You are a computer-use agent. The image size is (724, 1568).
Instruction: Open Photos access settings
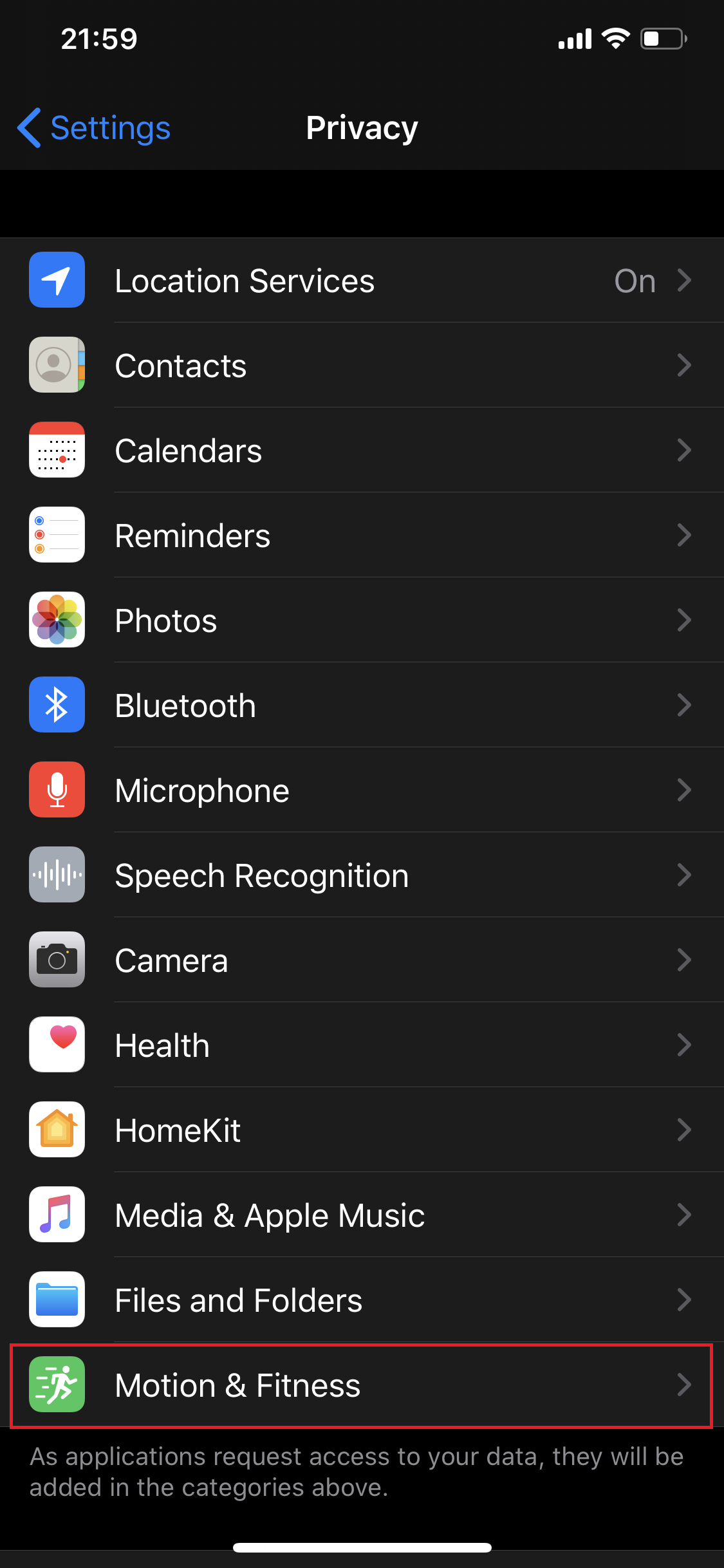tap(362, 620)
